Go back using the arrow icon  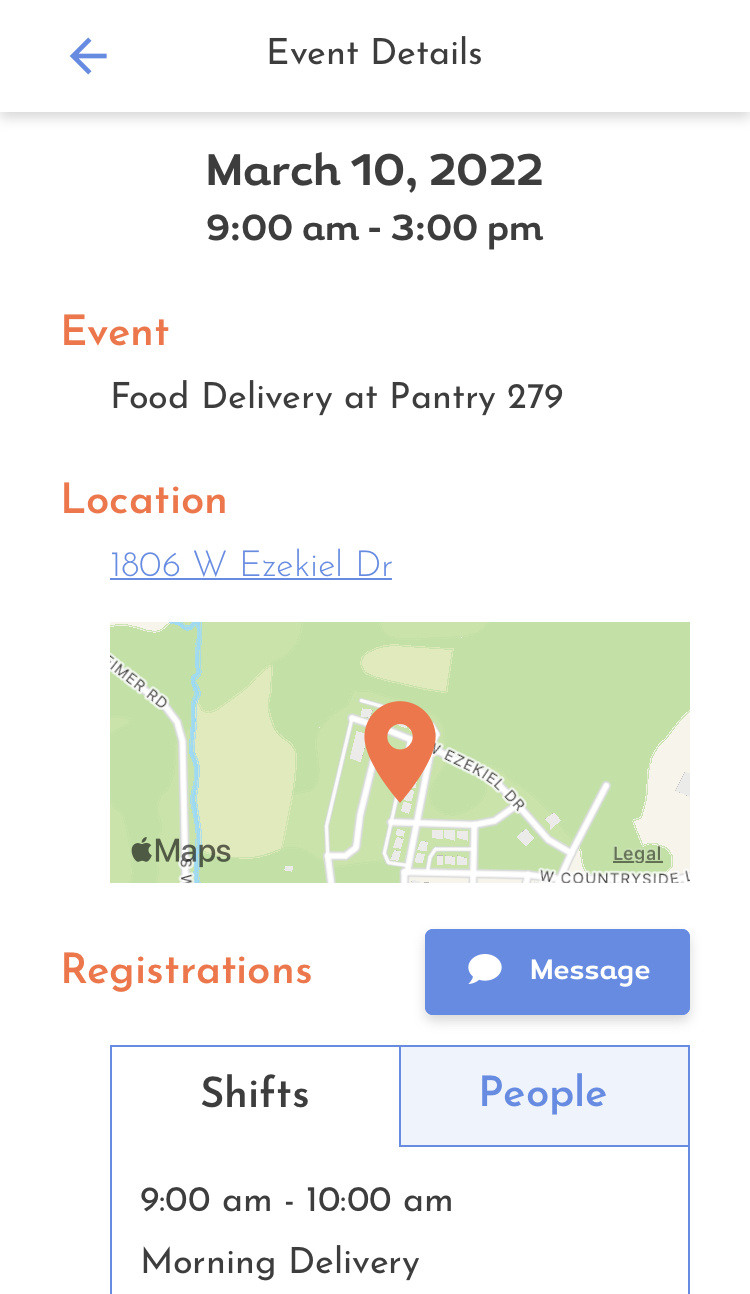coord(88,55)
